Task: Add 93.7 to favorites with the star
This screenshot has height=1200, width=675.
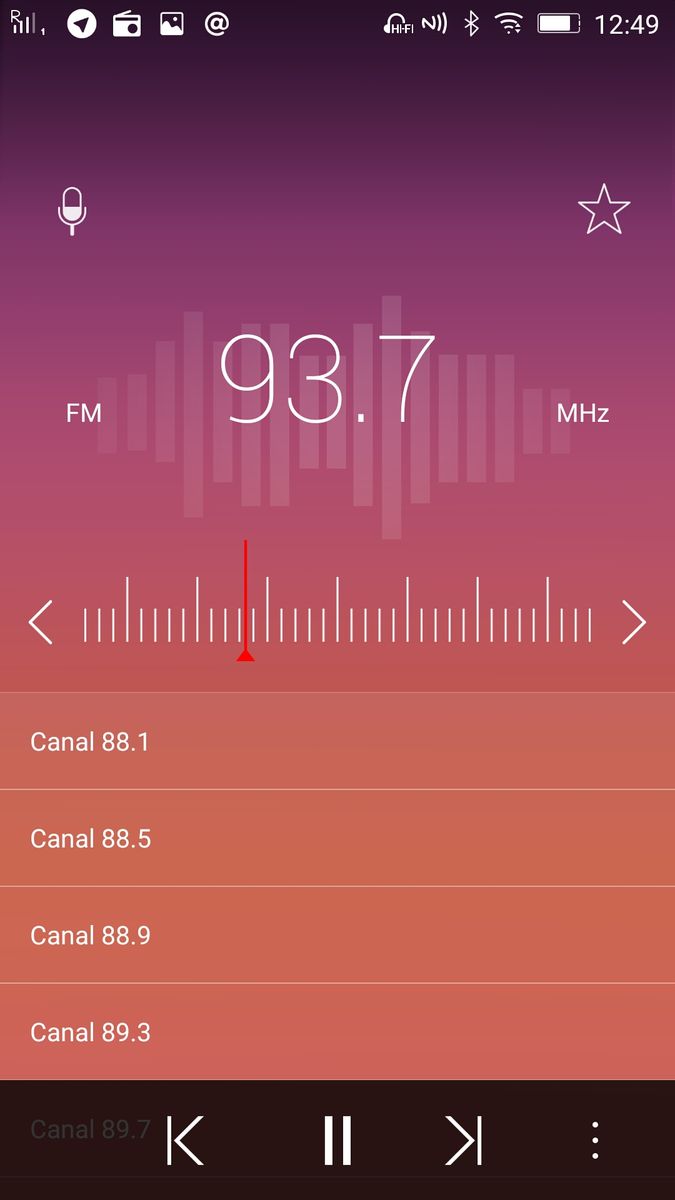Action: coord(604,210)
